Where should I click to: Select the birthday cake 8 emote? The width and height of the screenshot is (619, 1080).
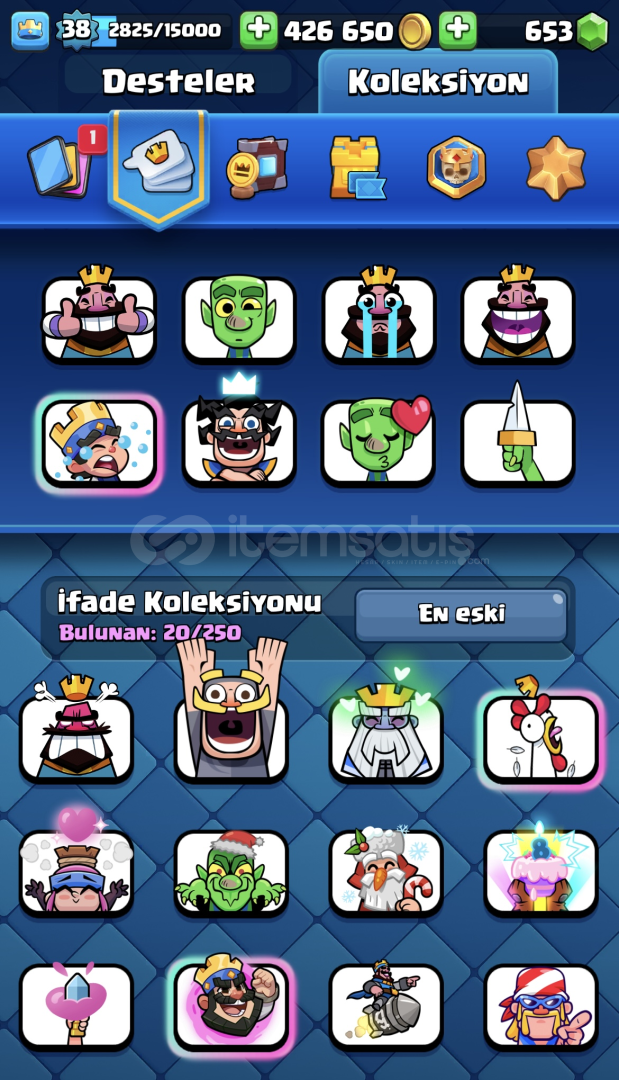point(541,869)
